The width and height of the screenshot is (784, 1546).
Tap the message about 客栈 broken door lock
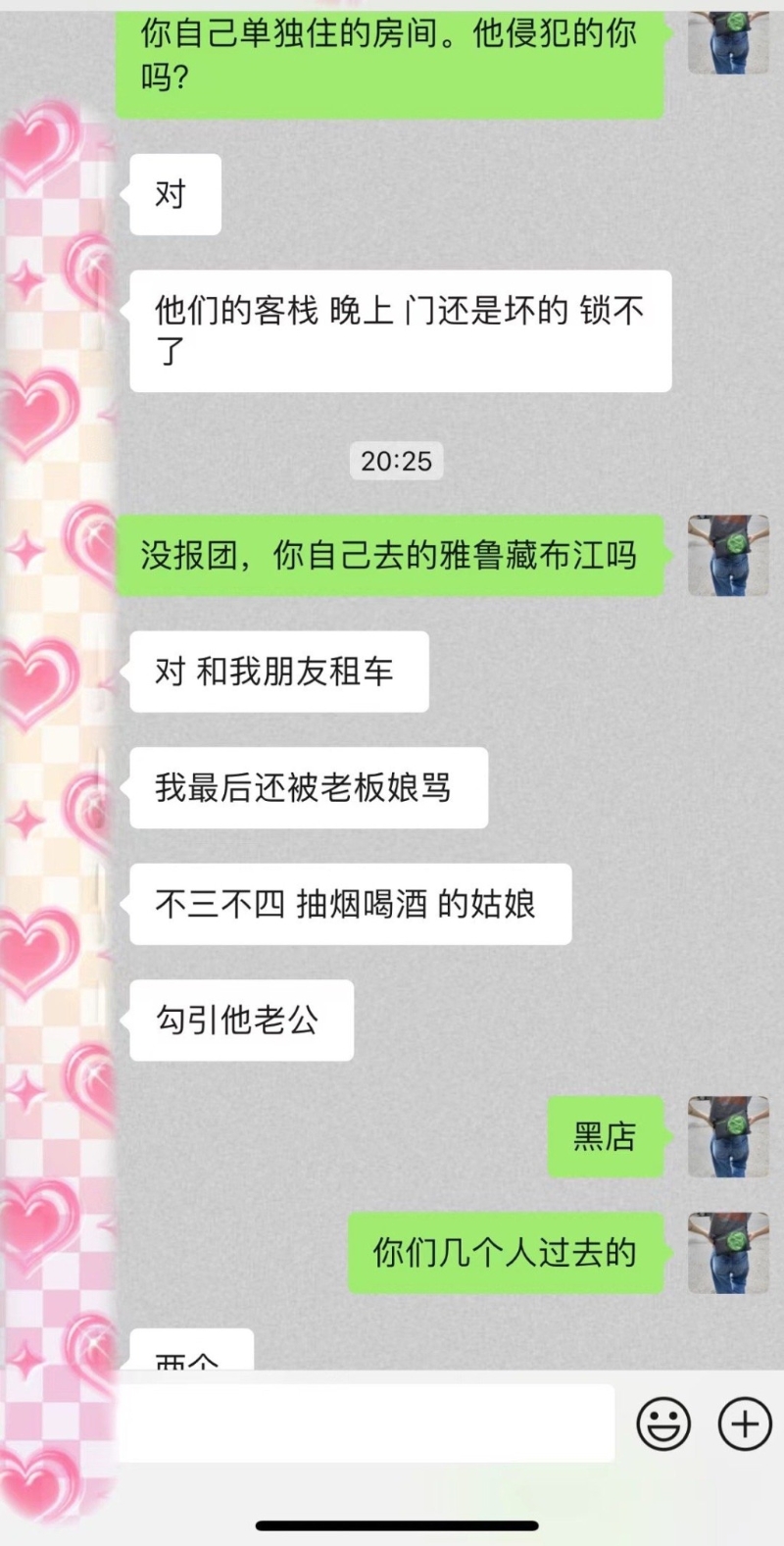pyautogui.click(x=400, y=329)
